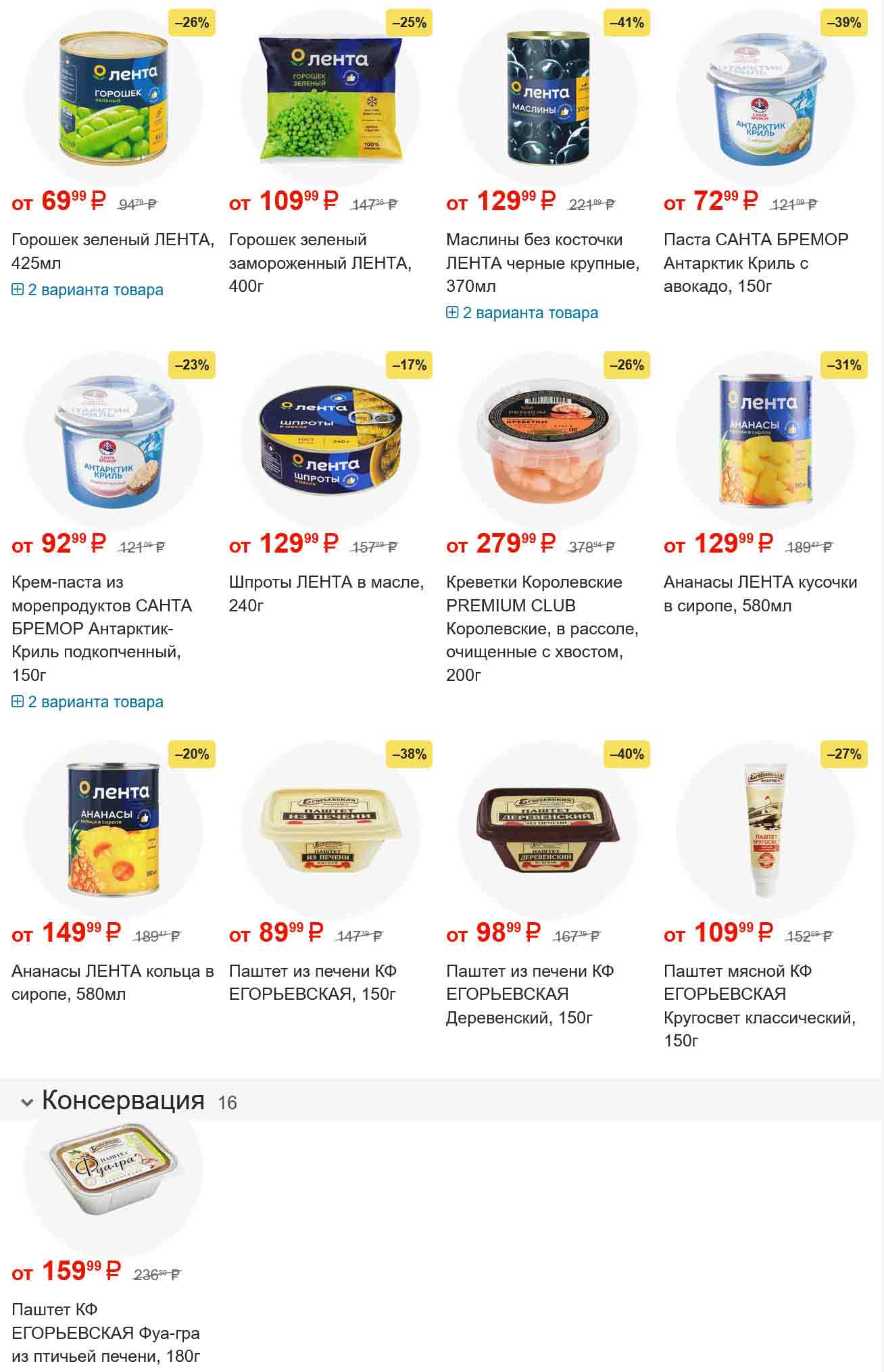884x1372 pixels.
Task: Open Ананасы ЛЕНТА кусочки в сиропе
Action: pos(760,593)
